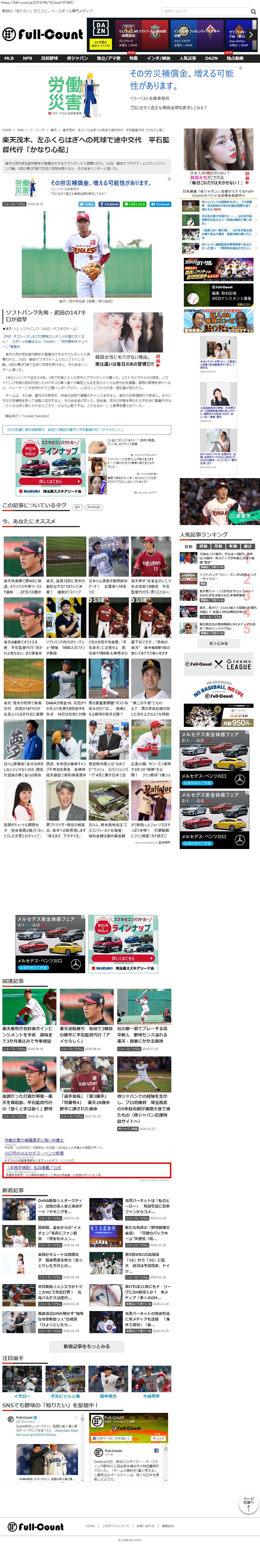260x1568 pixels.
Task: Switch to the NPB tab
Action: (x=27, y=58)
